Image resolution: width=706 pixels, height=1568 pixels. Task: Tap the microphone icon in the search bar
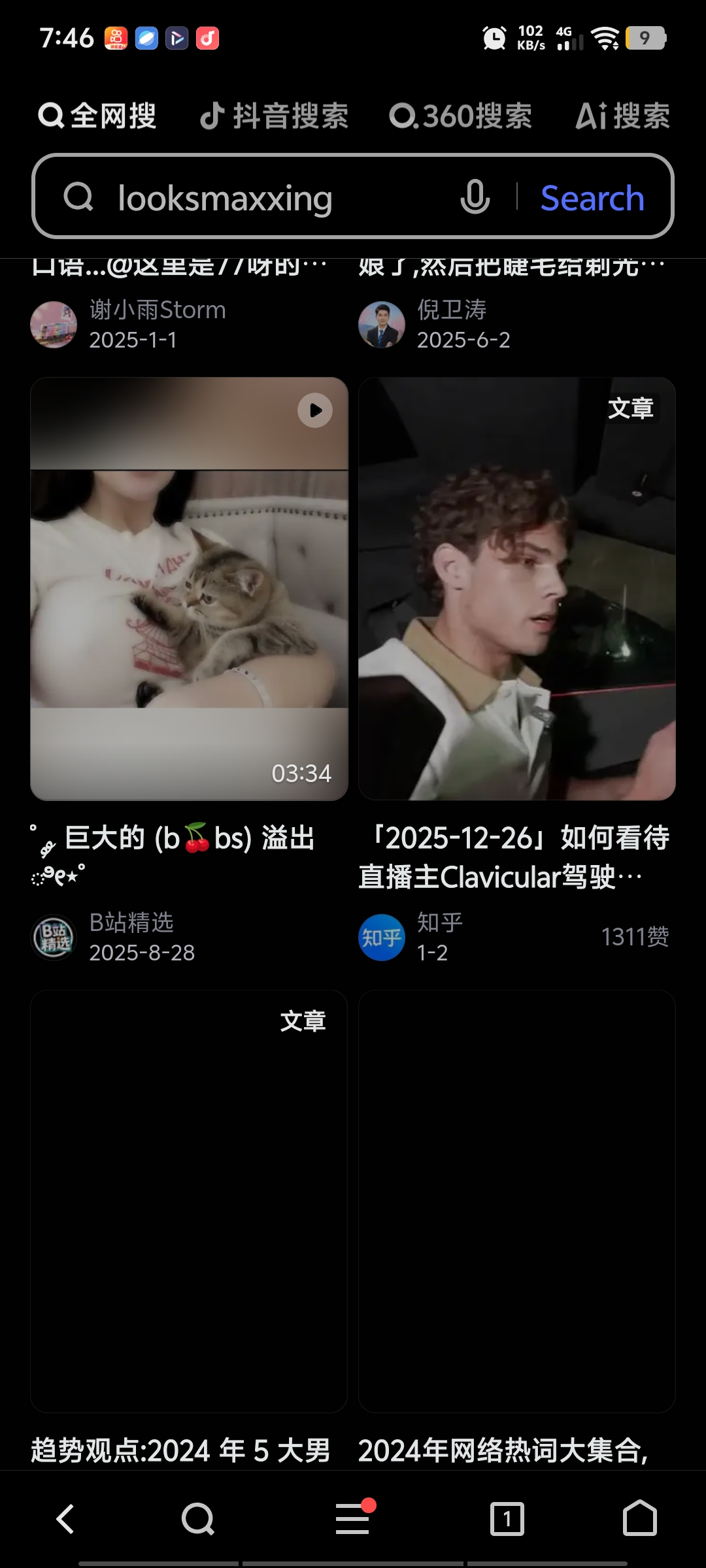tap(475, 198)
